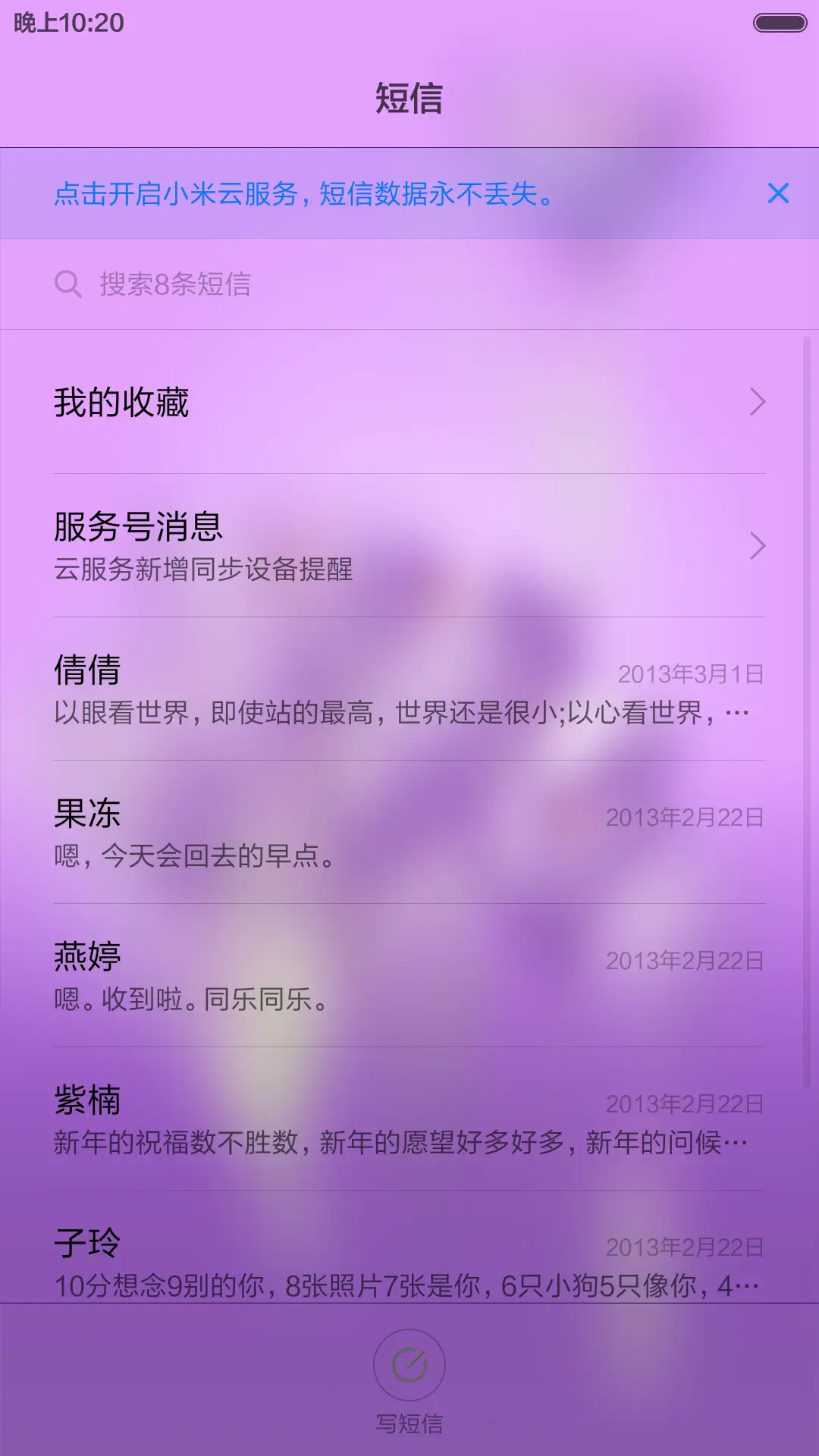This screenshot has width=819, height=1456.
Task: Tap 点击开启小米云服务 banner link
Action: tap(303, 196)
